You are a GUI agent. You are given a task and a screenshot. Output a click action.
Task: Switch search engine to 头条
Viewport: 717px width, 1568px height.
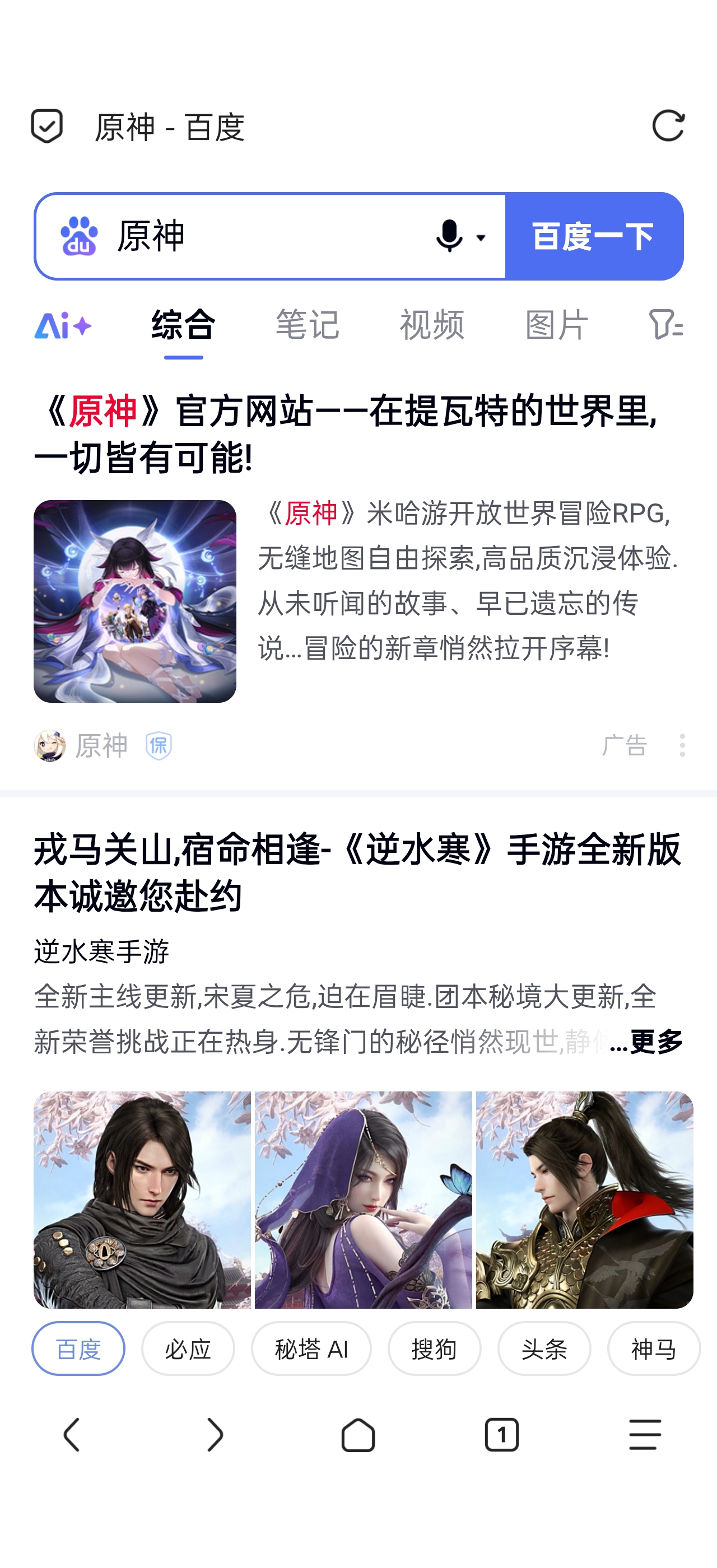pyautogui.click(x=544, y=1348)
